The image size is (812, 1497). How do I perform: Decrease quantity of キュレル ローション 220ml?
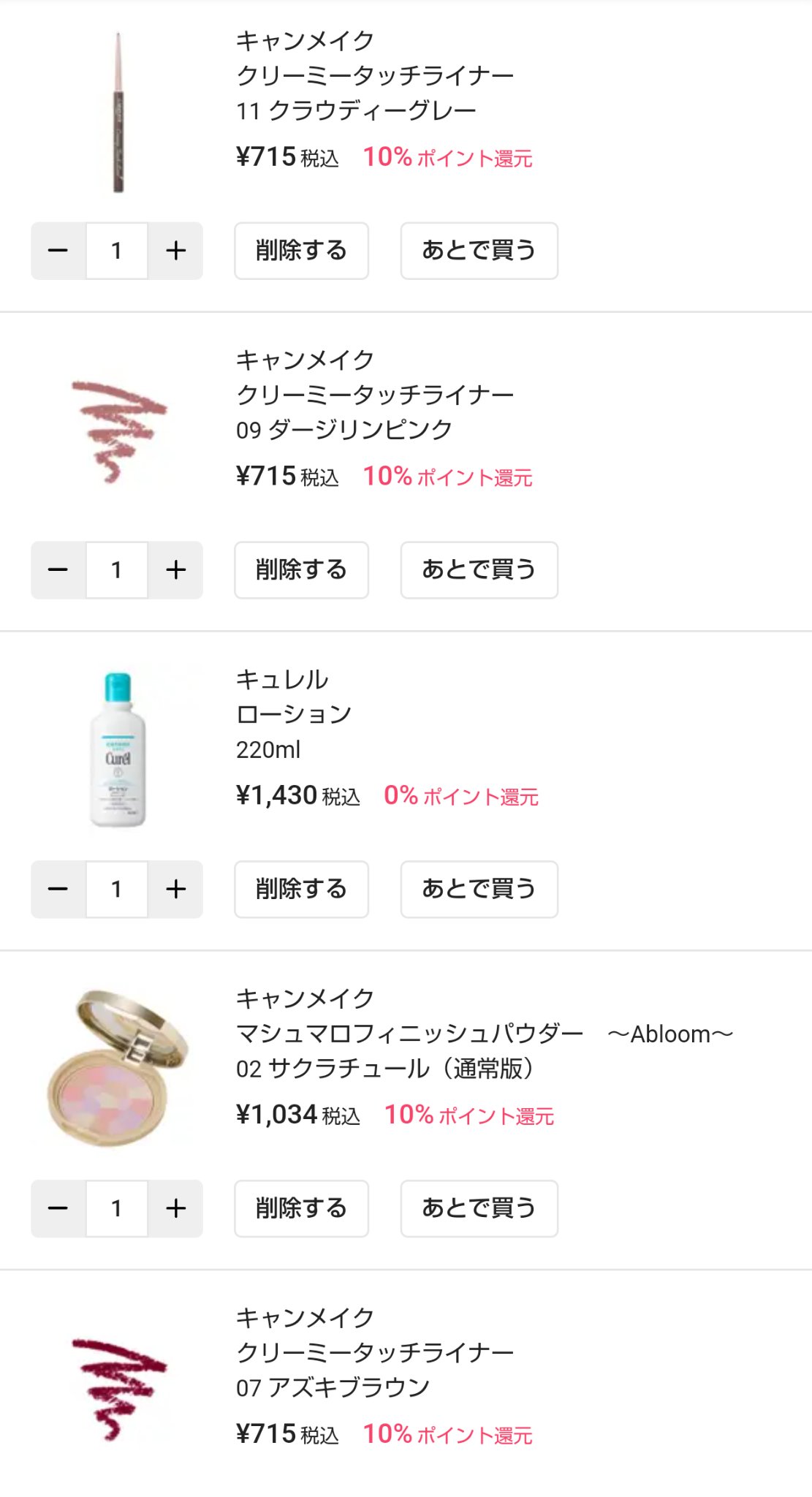58,890
